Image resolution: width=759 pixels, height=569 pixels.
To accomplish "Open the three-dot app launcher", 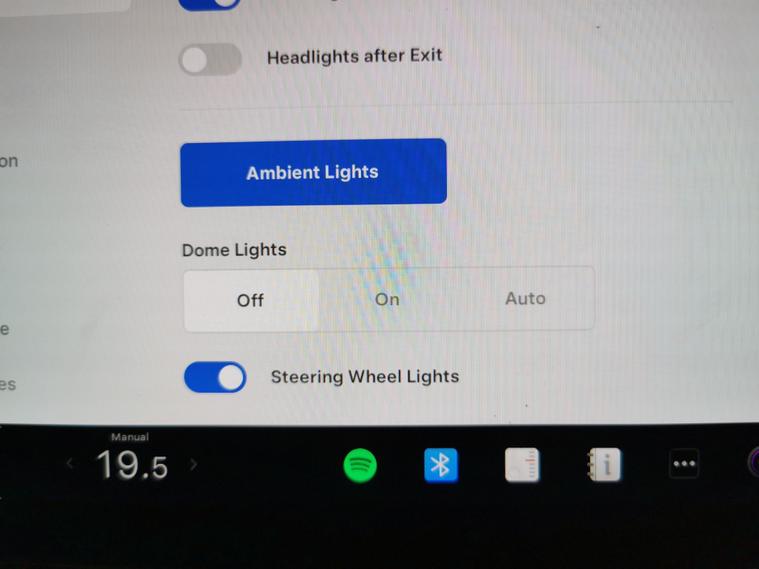I will tap(684, 465).
